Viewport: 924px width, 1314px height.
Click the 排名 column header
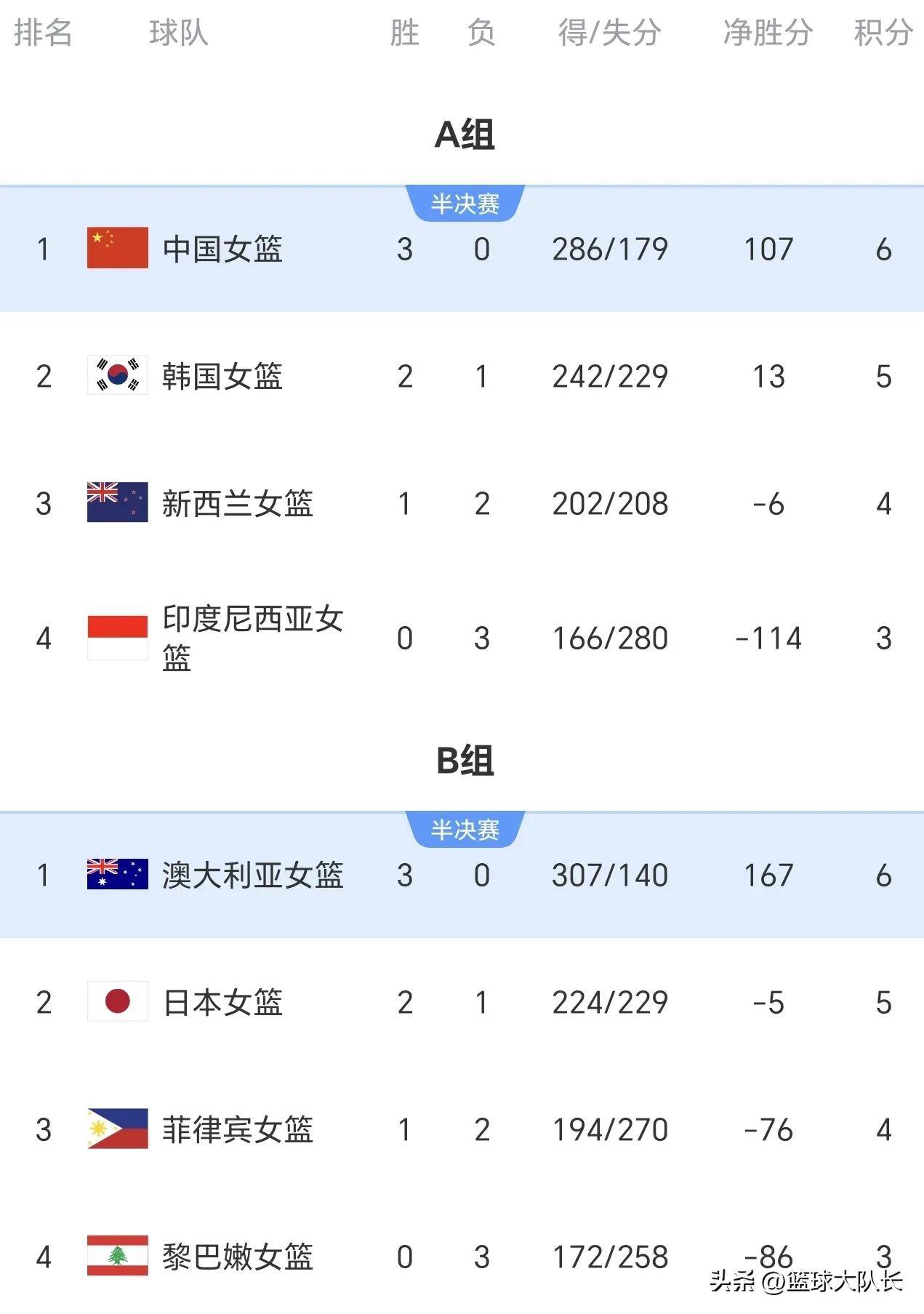click(x=45, y=34)
